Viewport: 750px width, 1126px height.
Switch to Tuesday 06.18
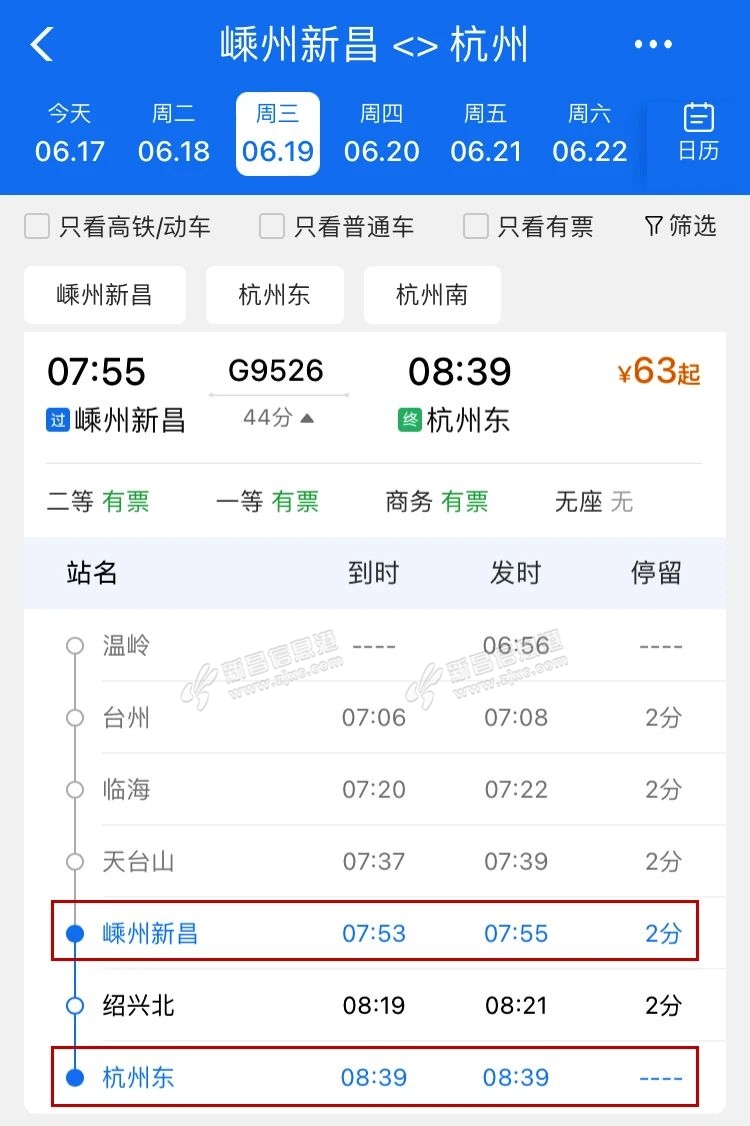click(x=174, y=134)
